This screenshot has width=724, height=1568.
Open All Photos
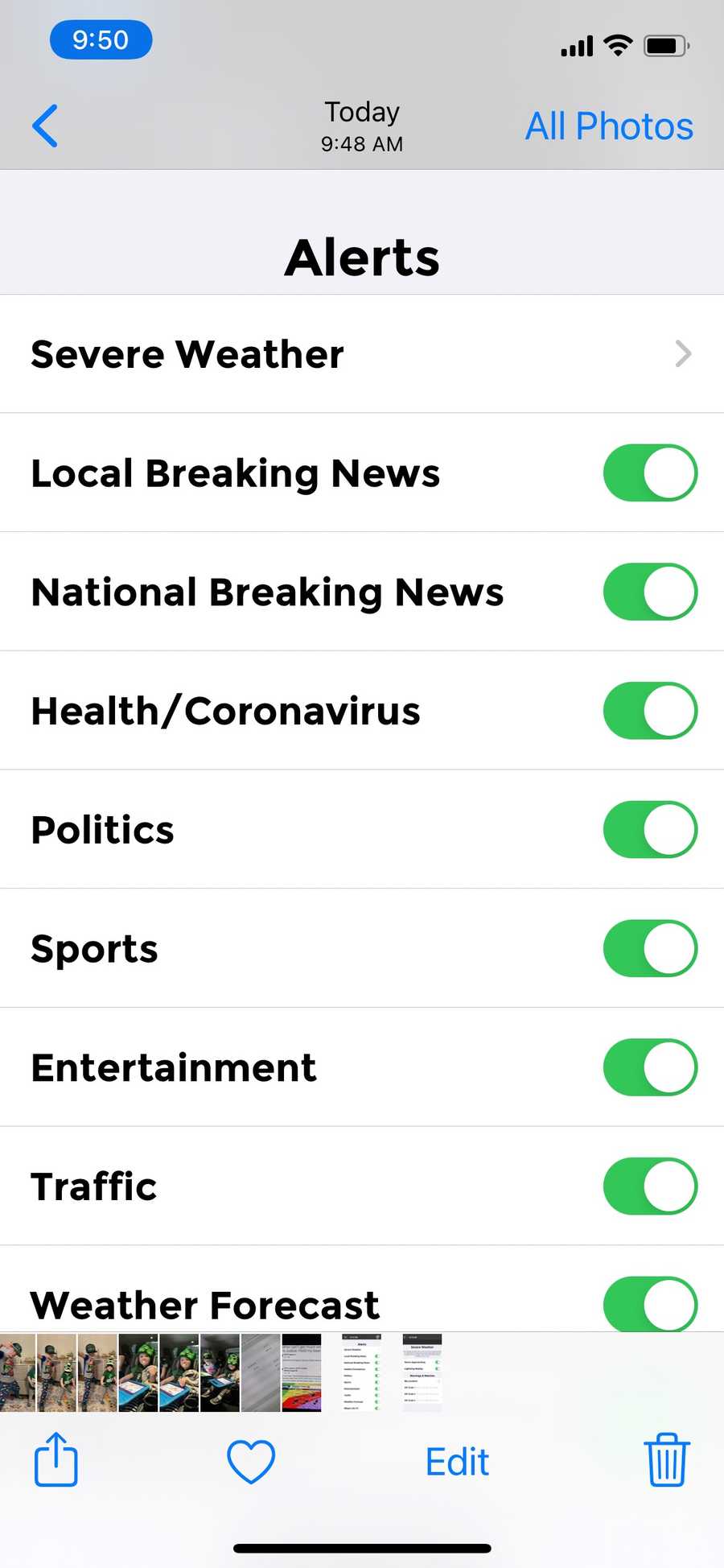[x=609, y=126]
